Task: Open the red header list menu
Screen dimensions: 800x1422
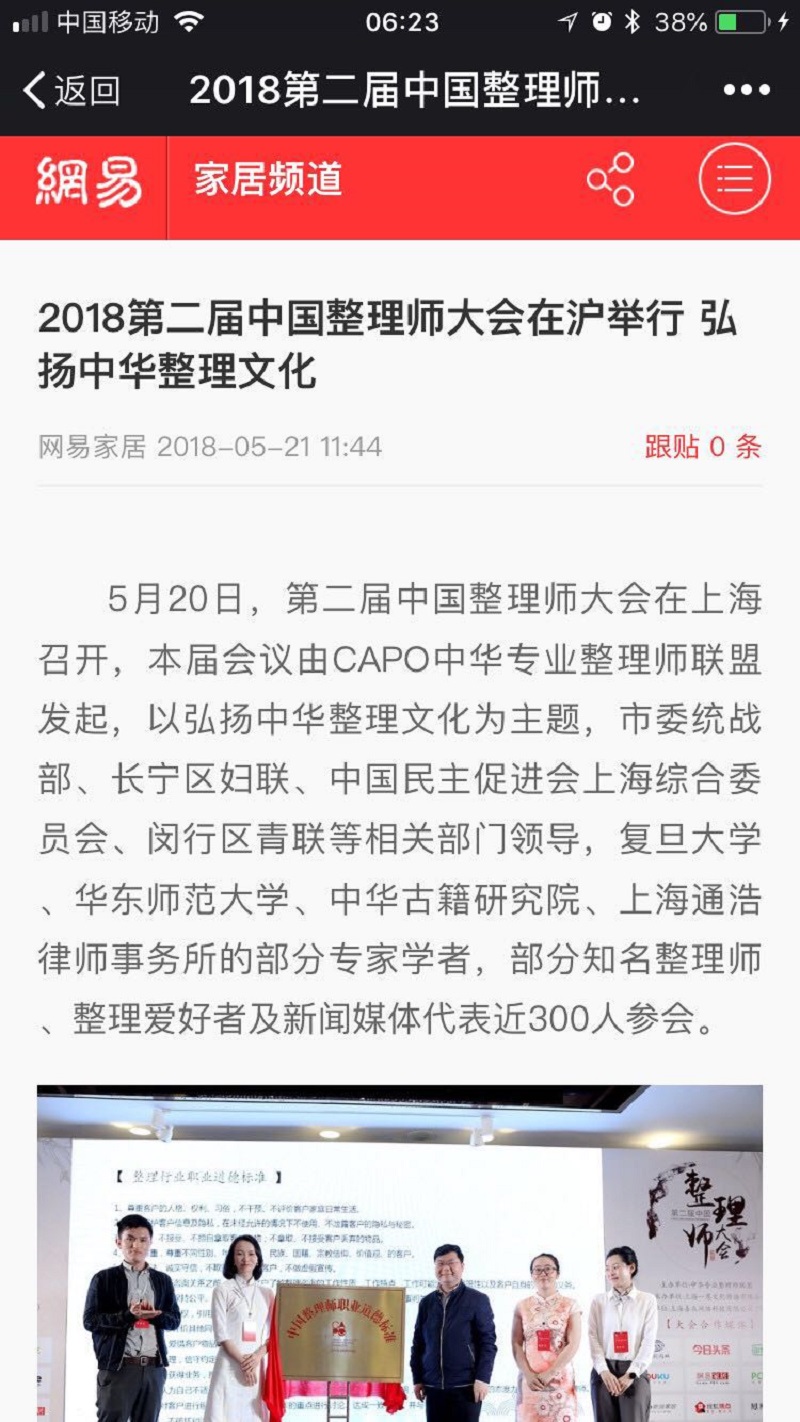Action: (734, 180)
